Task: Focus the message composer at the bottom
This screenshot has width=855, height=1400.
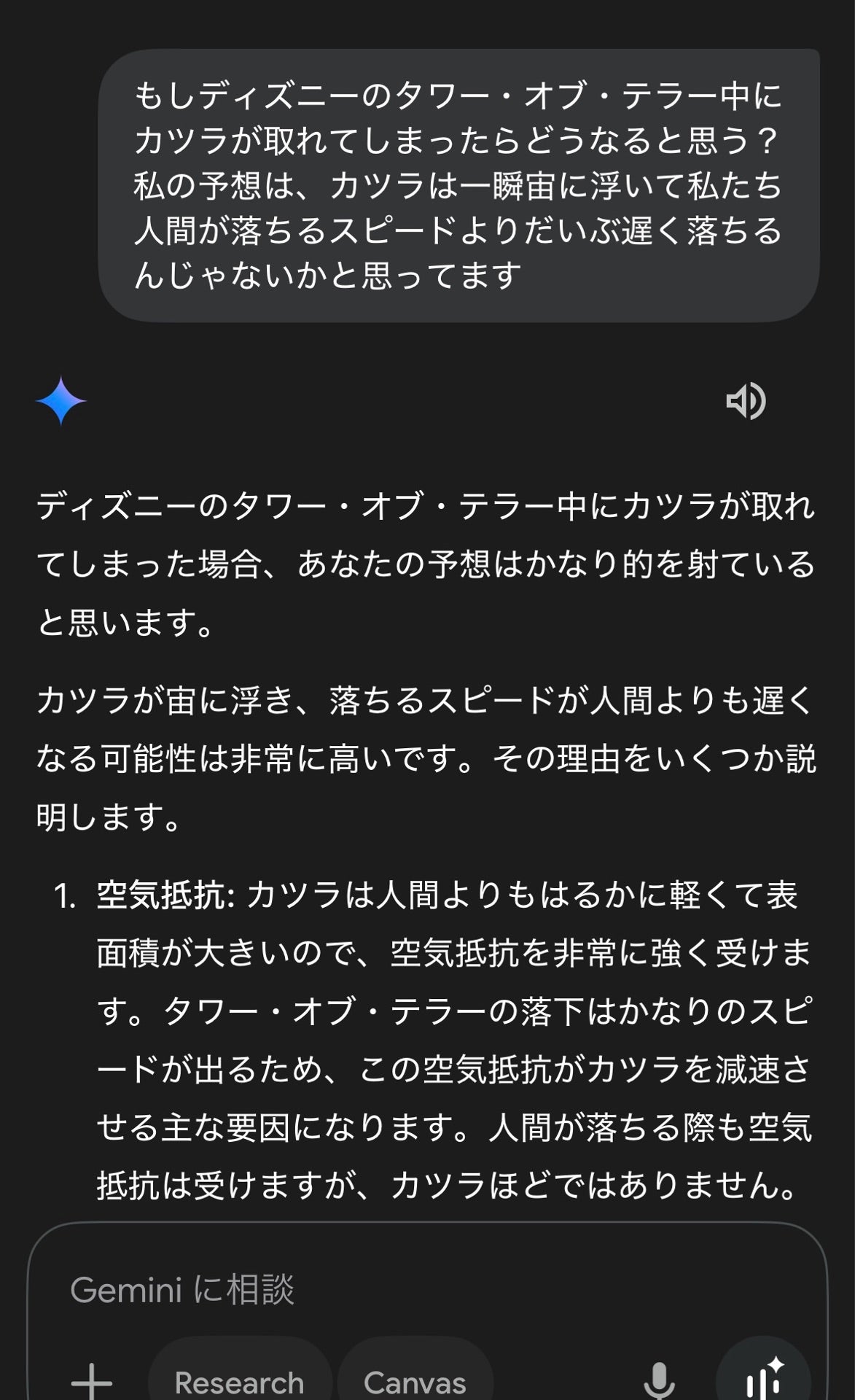Action: pos(292,1289)
